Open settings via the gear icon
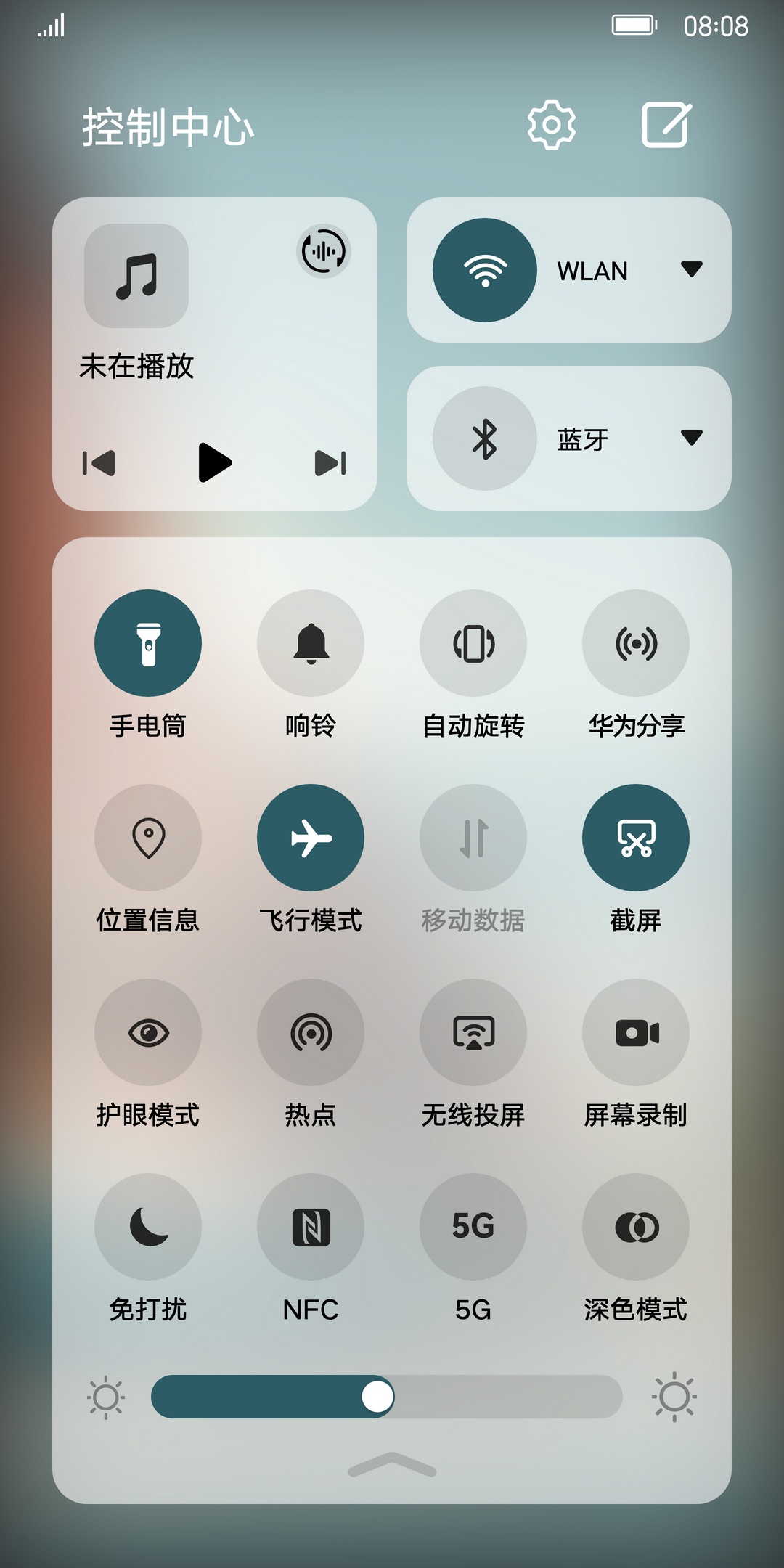 552,125
